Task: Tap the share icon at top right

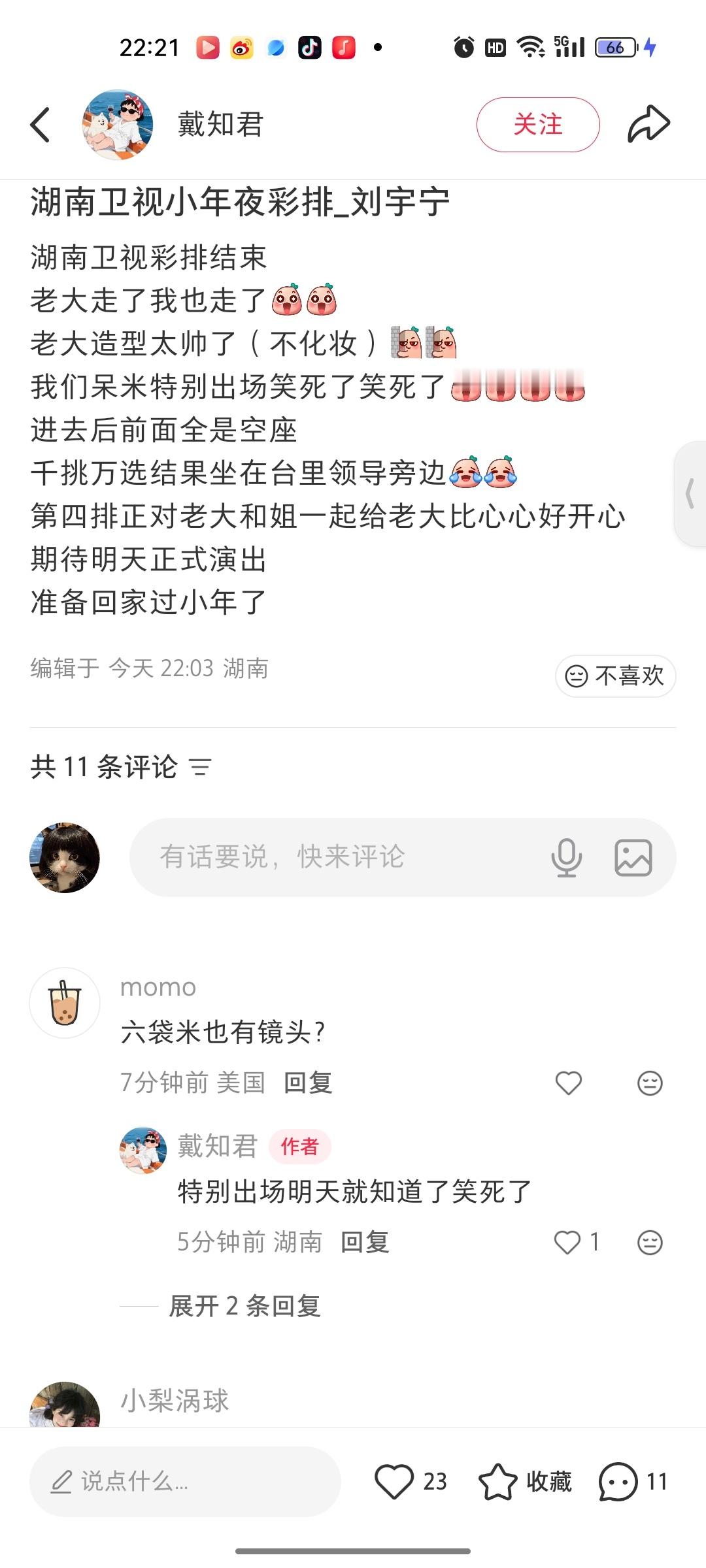Action: 649,124
